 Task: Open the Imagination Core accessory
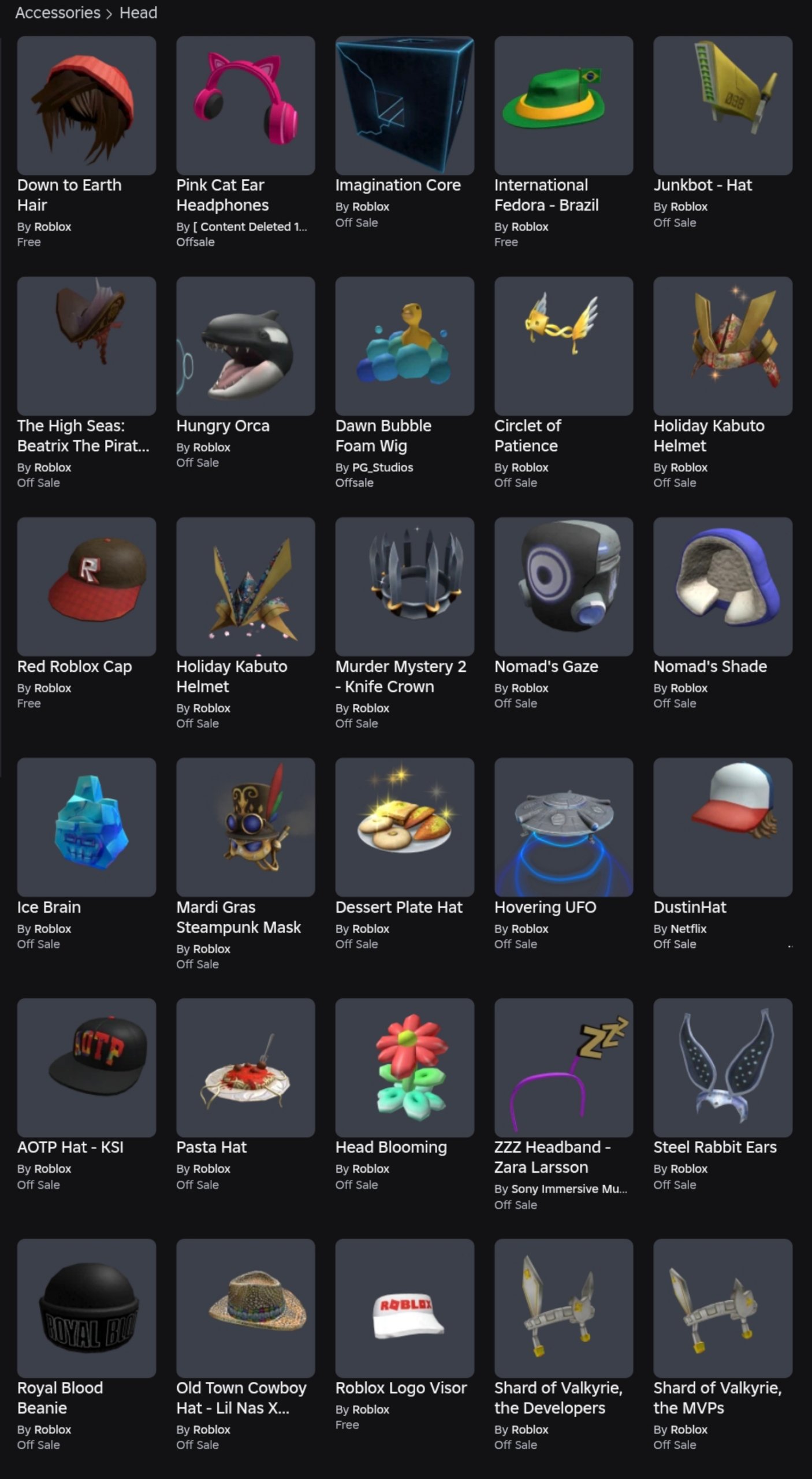click(405, 106)
